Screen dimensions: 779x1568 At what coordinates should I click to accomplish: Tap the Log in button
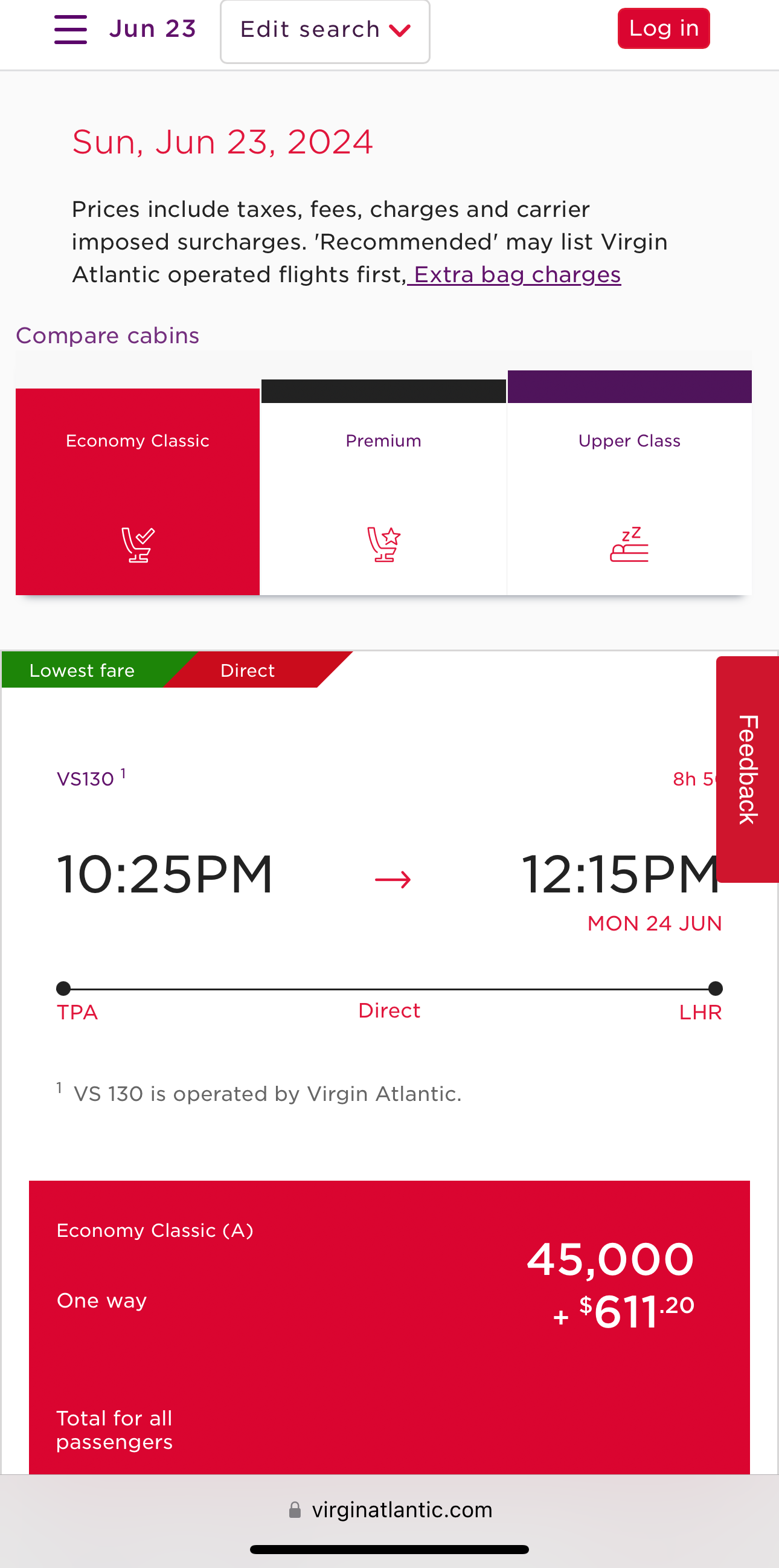point(664,28)
